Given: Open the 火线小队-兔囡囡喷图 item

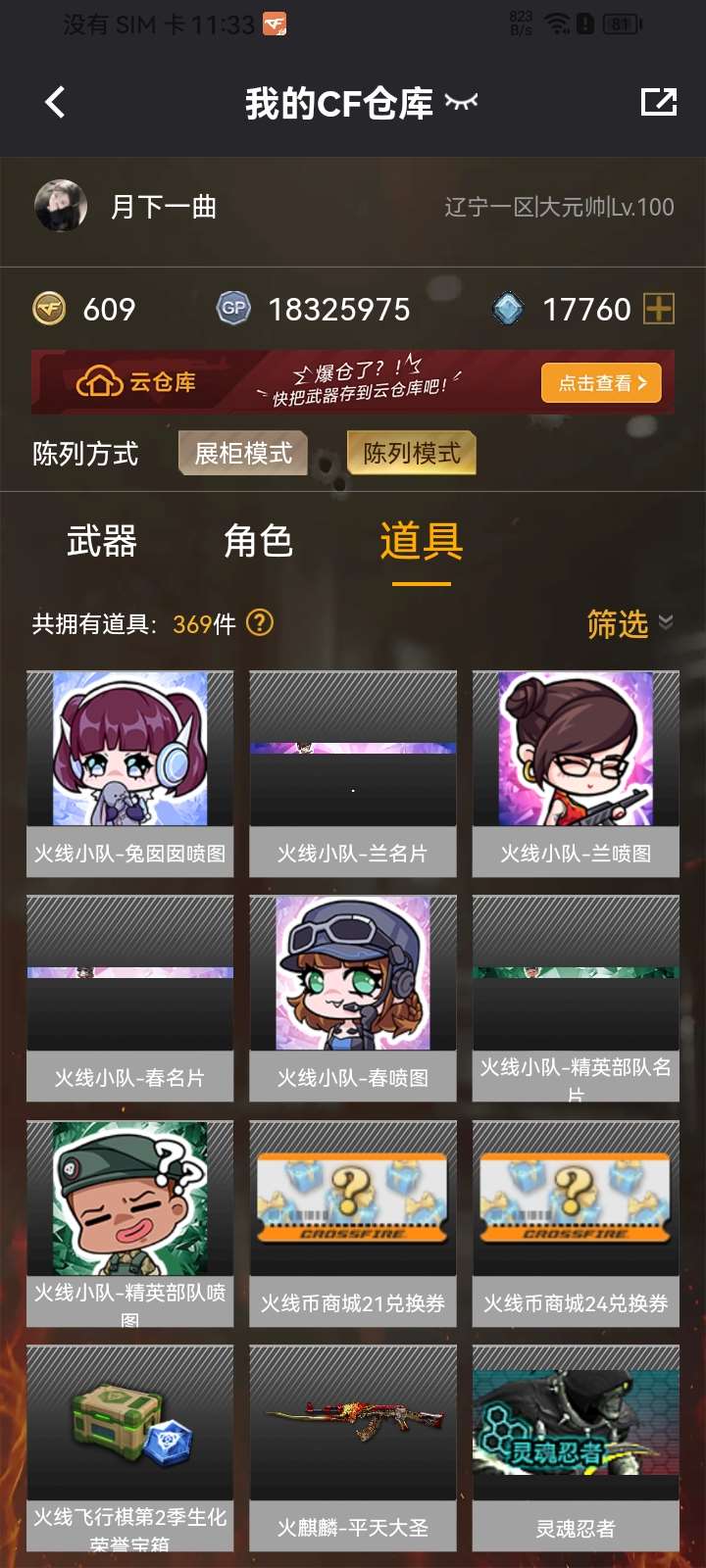Looking at the screenshot, I should pos(130,772).
